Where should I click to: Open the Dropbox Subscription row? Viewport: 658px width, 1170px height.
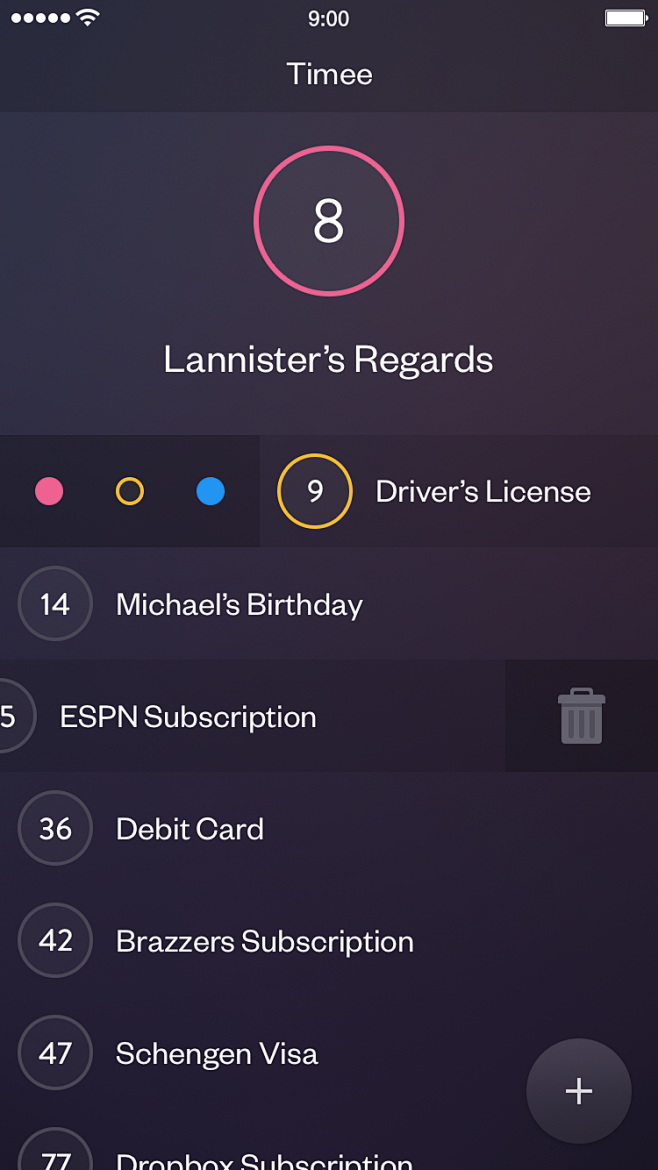(x=264, y=1160)
